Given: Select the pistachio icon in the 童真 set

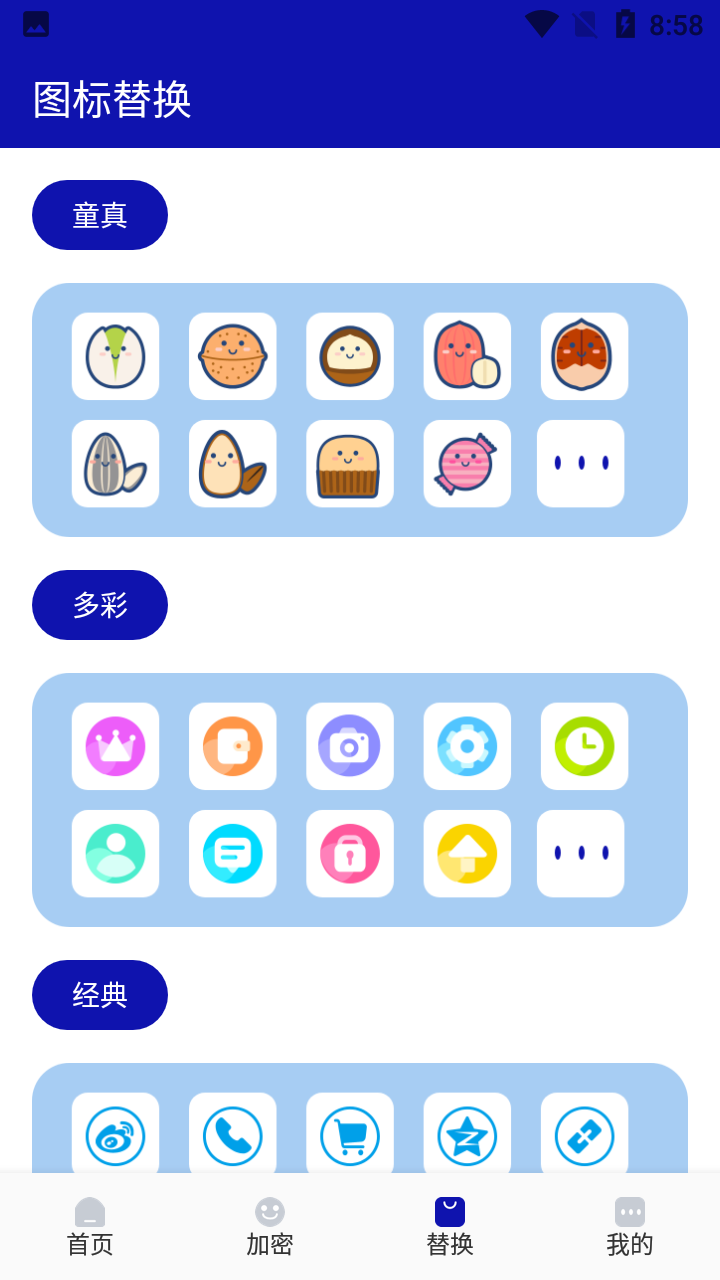Looking at the screenshot, I should coord(115,356).
